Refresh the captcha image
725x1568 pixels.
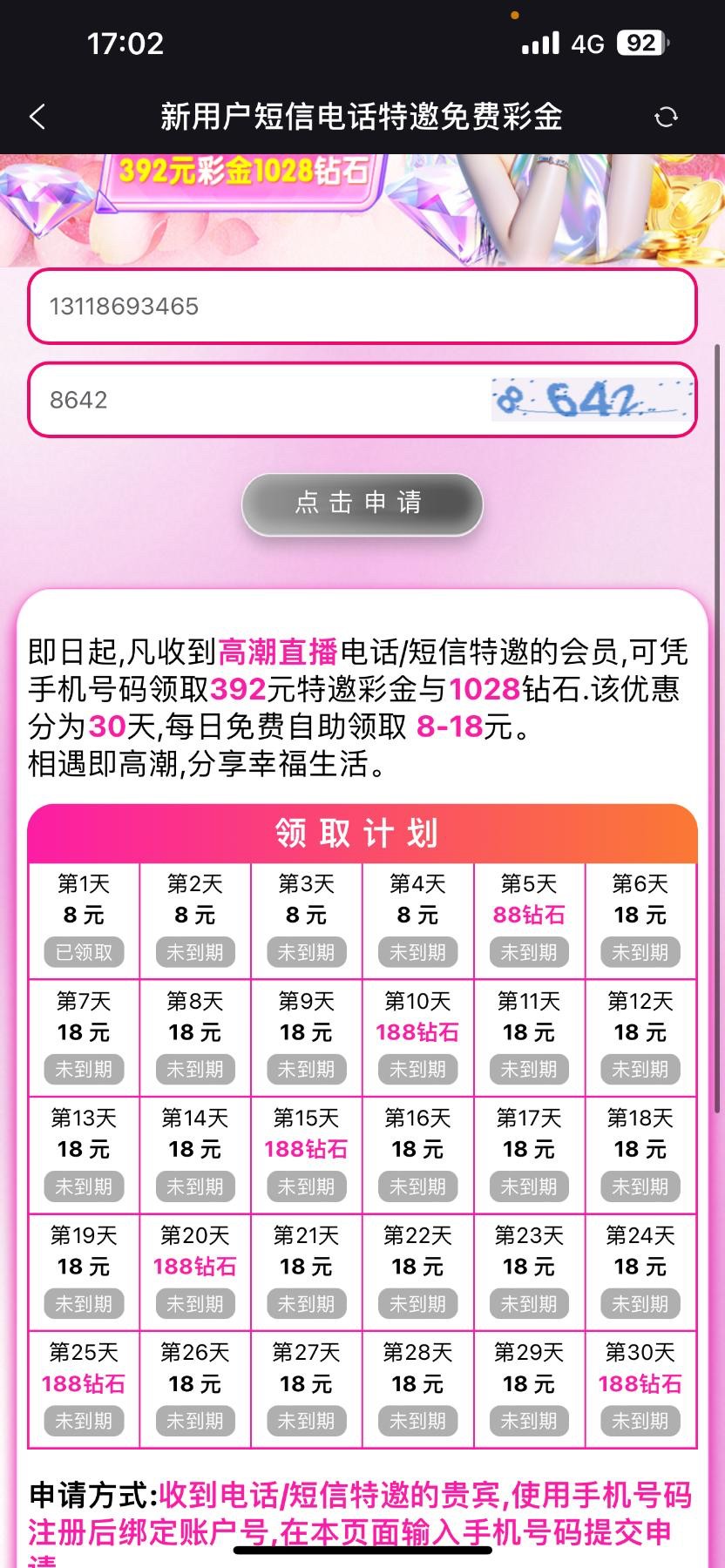[x=591, y=400]
